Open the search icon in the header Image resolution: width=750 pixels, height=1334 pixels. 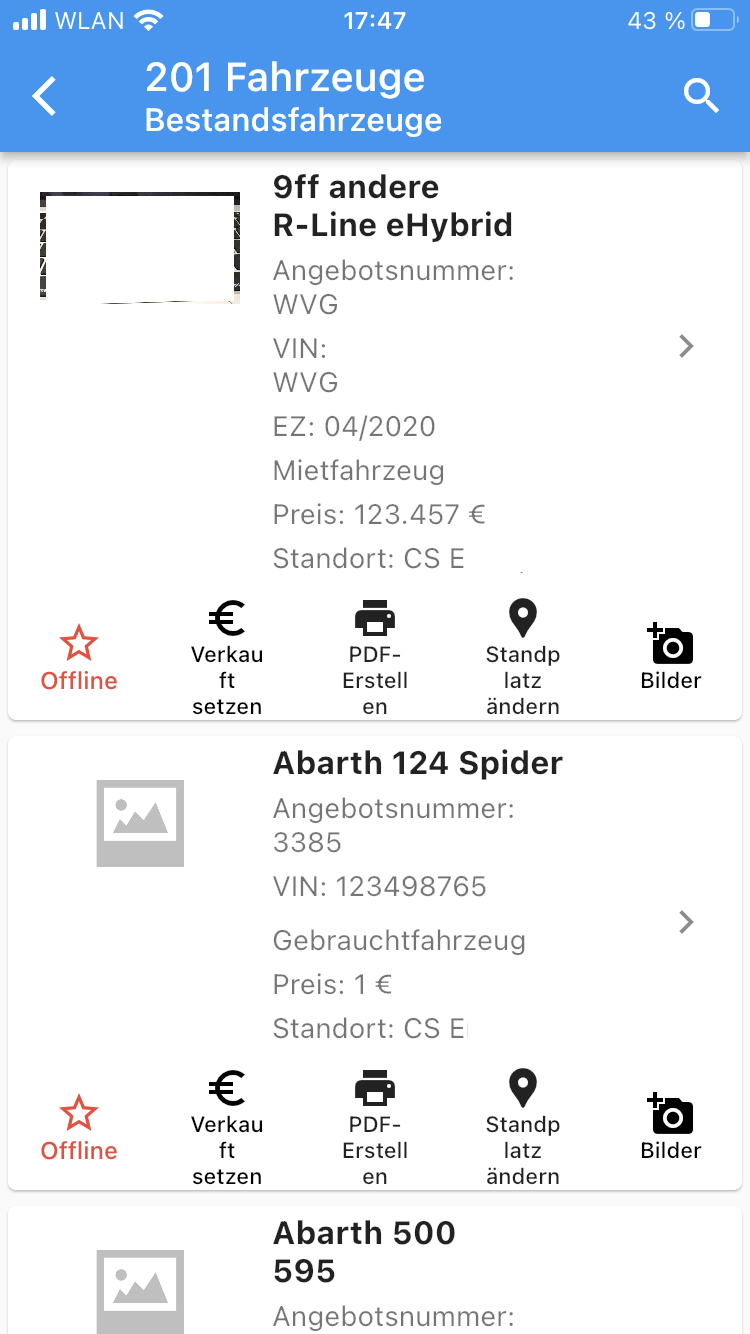pyautogui.click(x=701, y=97)
